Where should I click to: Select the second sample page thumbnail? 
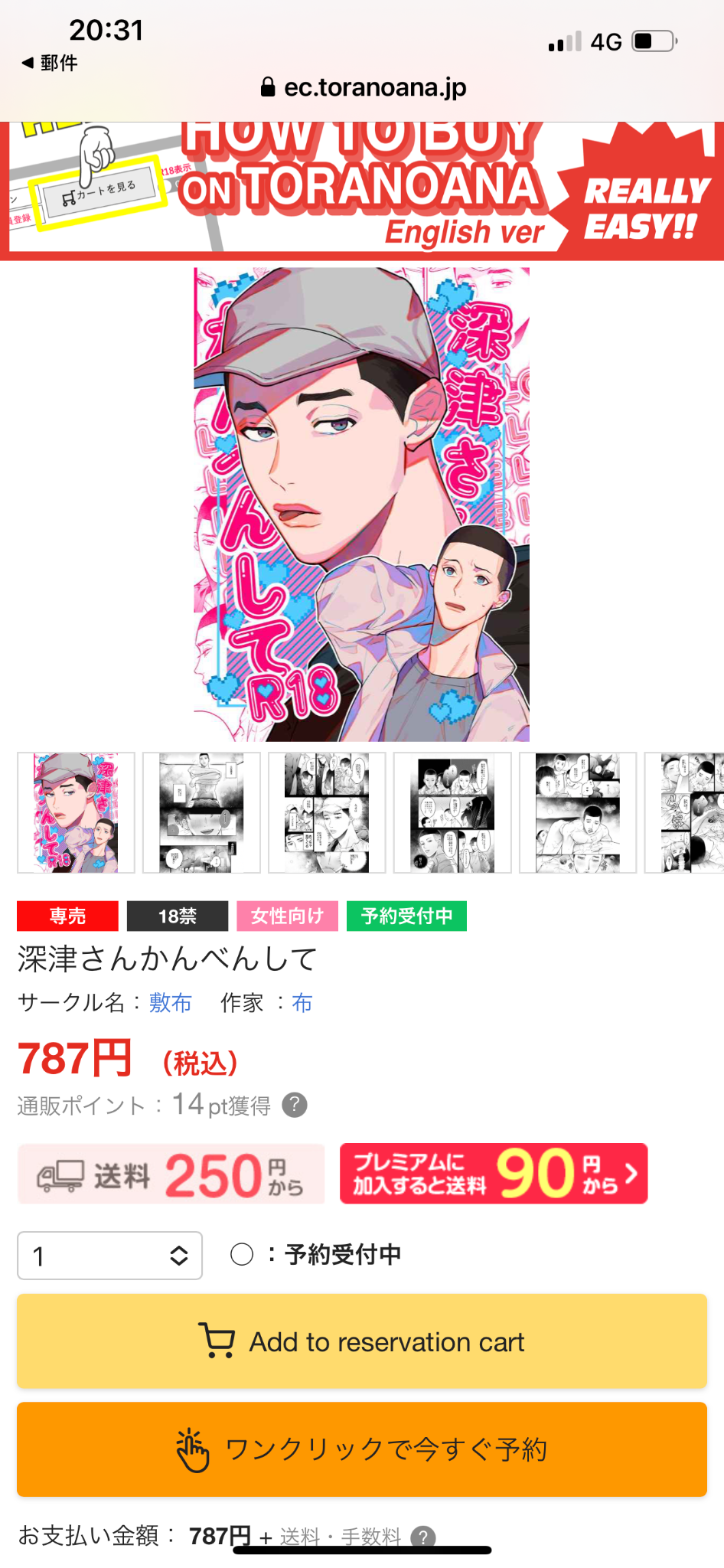click(x=201, y=812)
